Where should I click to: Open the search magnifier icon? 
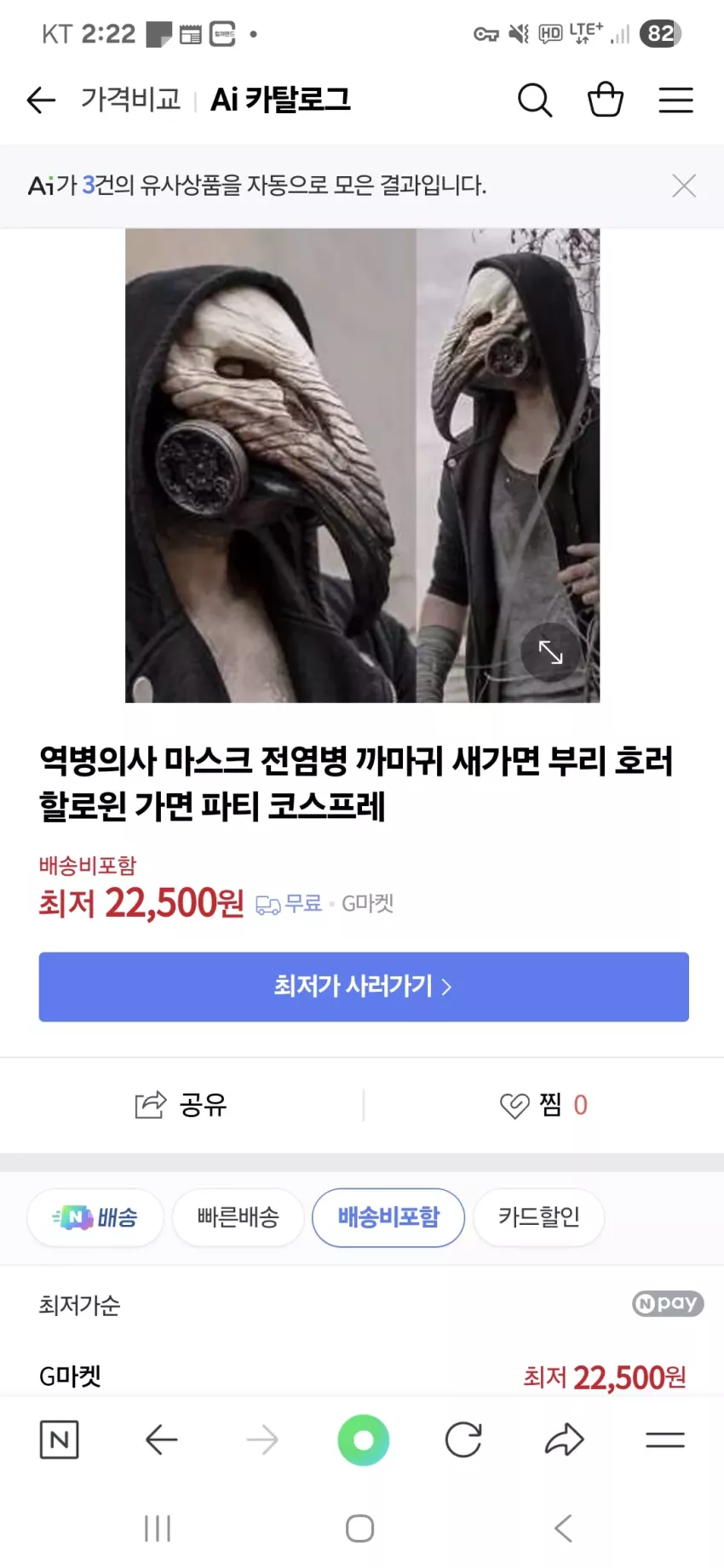(535, 100)
